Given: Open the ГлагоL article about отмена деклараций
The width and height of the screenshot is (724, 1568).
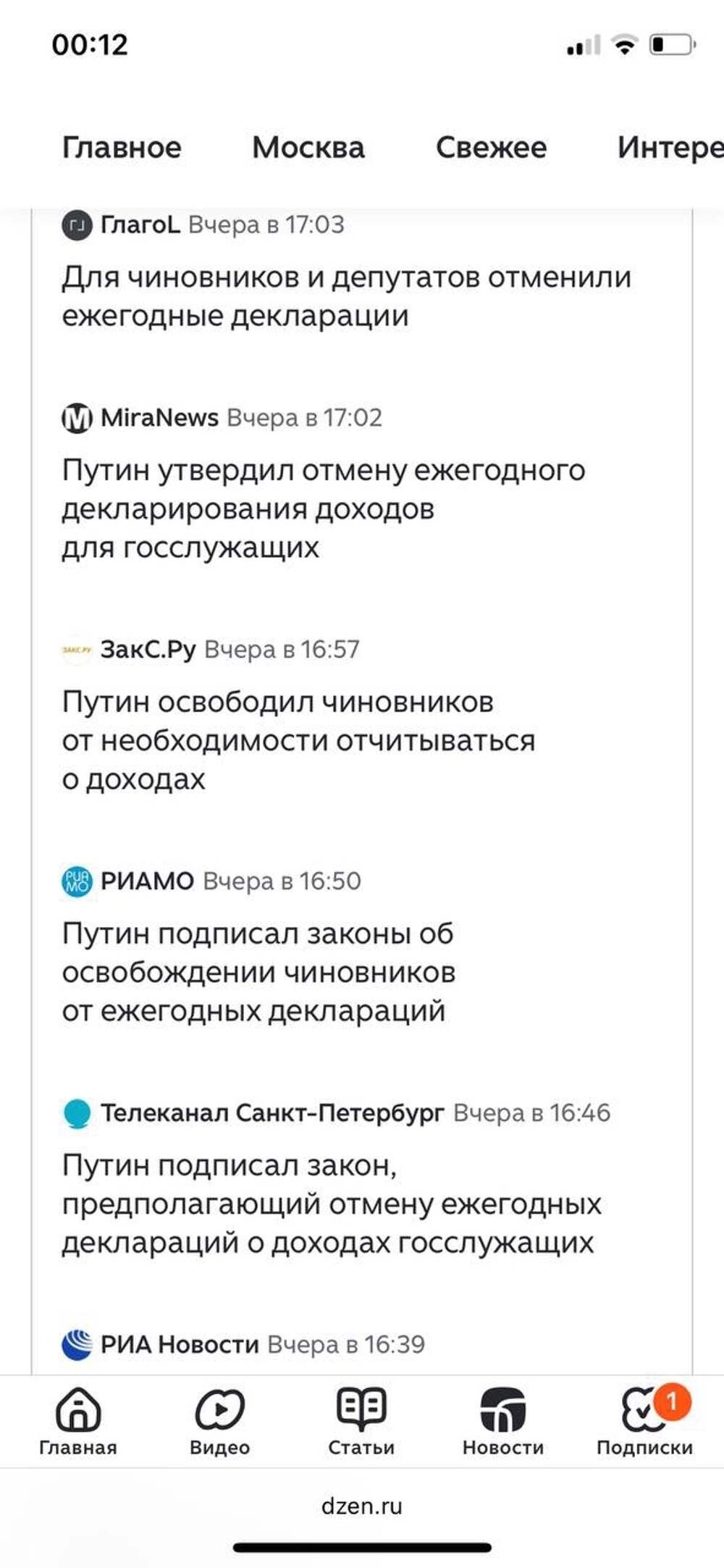Looking at the screenshot, I should (x=346, y=296).
